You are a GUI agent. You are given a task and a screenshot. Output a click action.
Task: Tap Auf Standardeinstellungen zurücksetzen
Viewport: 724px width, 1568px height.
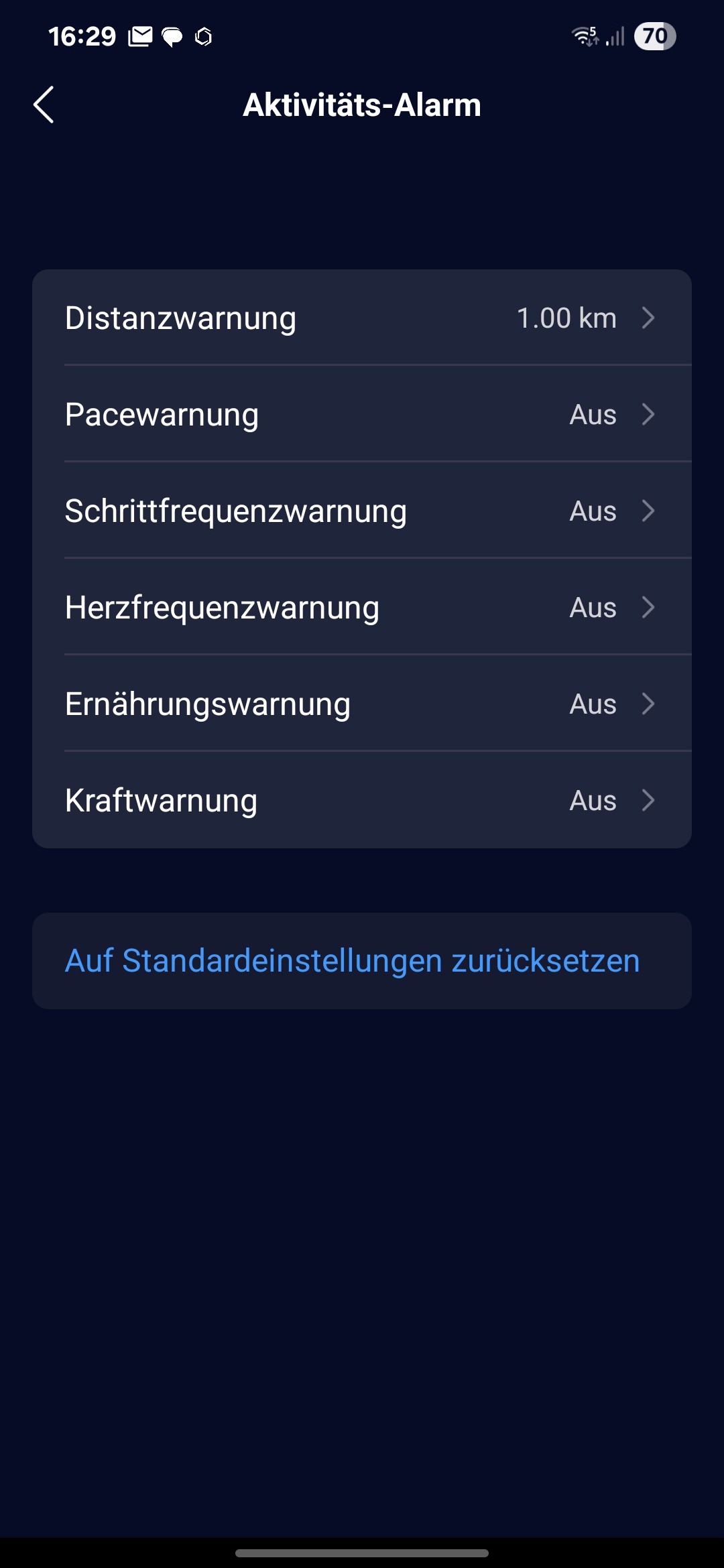click(x=353, y=960)
